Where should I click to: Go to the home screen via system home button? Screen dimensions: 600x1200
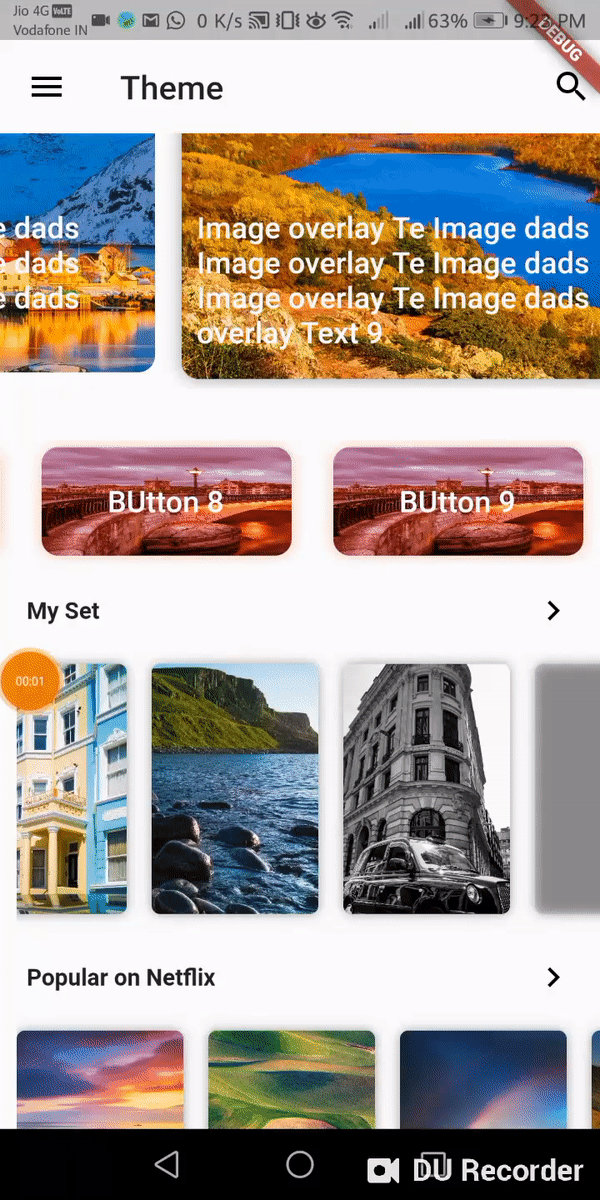click(x=300, y=1163)
